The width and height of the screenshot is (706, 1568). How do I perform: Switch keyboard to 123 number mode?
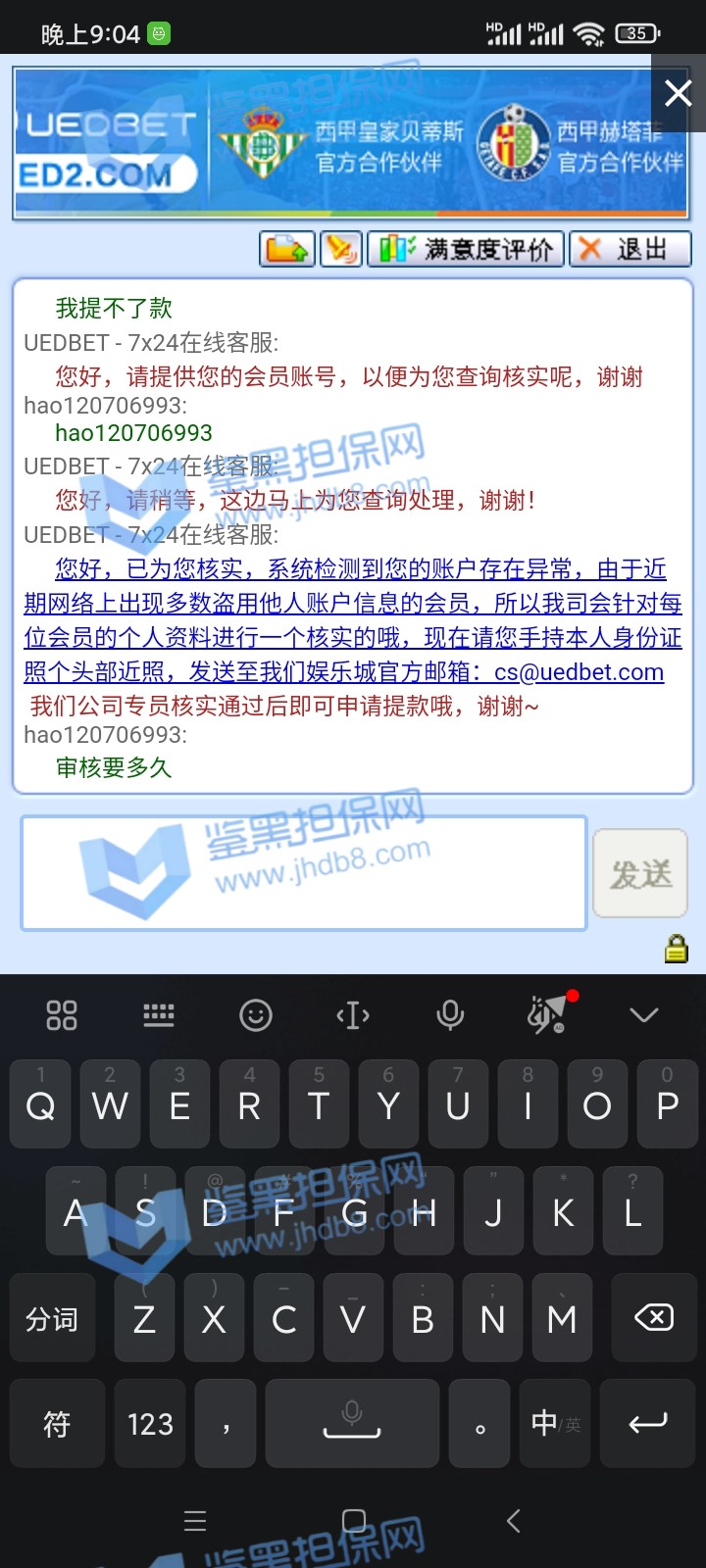click(x=150, y=1423)
